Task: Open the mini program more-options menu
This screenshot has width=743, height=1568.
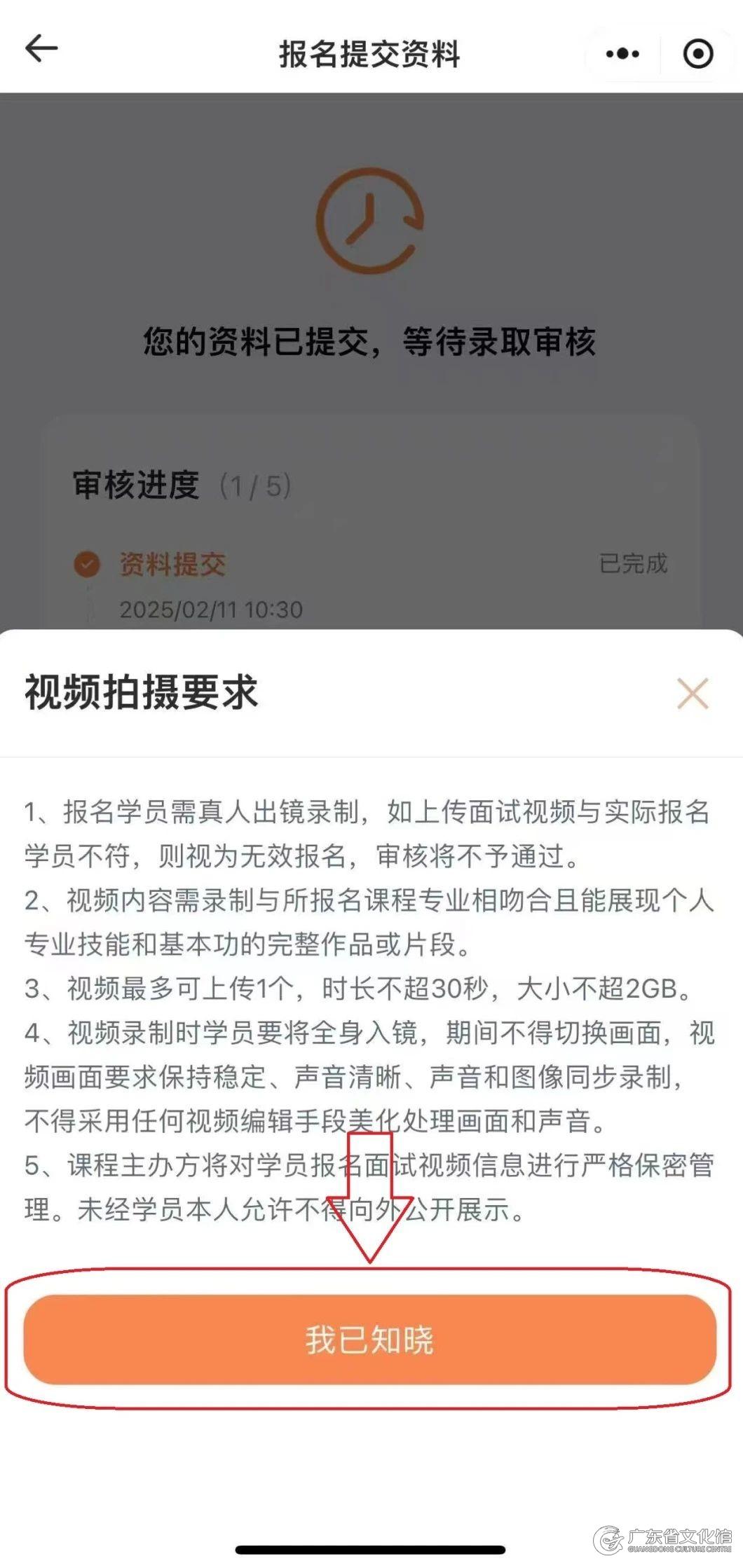Action: [622, 54]
